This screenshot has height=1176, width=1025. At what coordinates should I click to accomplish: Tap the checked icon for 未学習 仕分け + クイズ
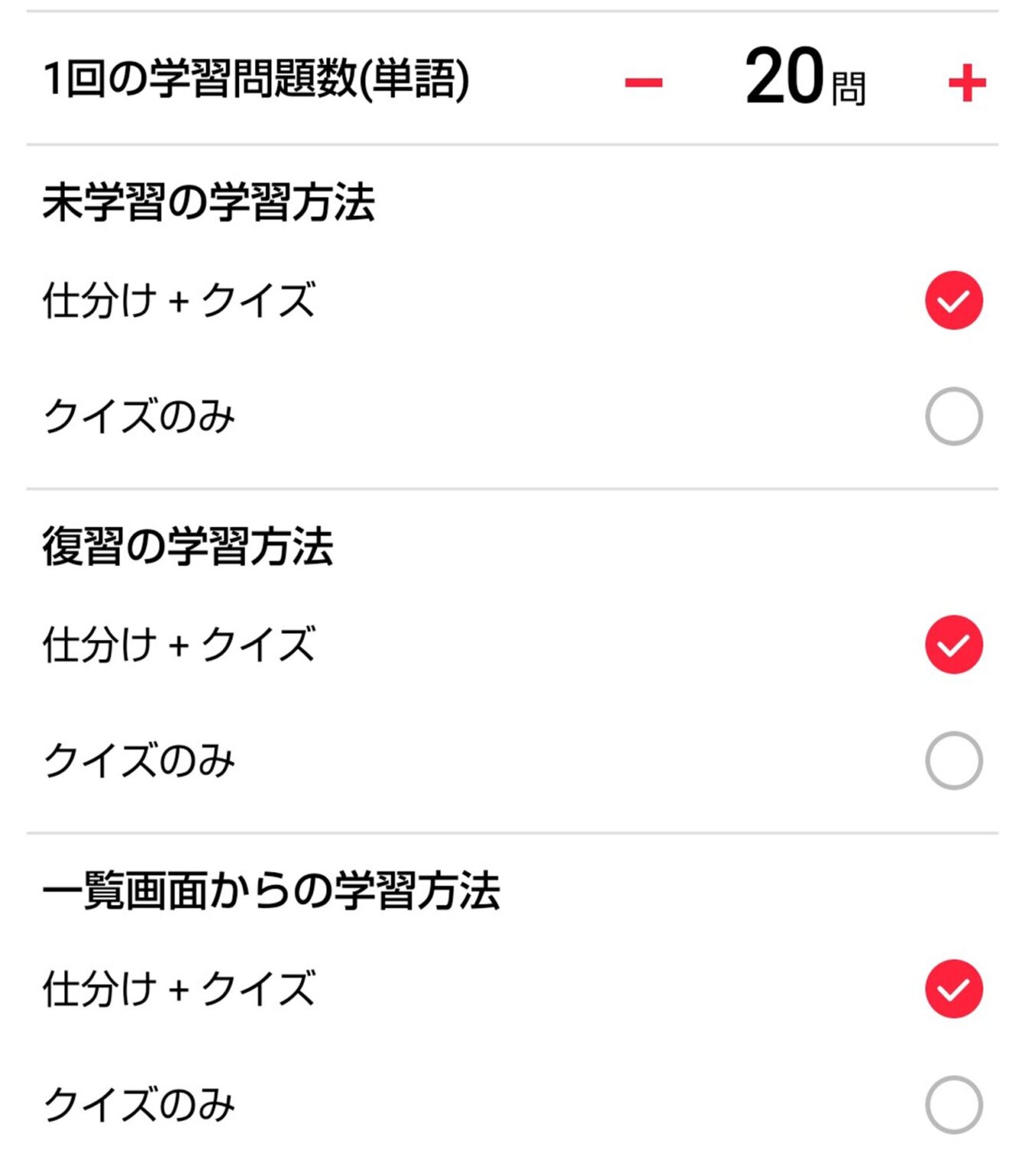coord(953,301)
